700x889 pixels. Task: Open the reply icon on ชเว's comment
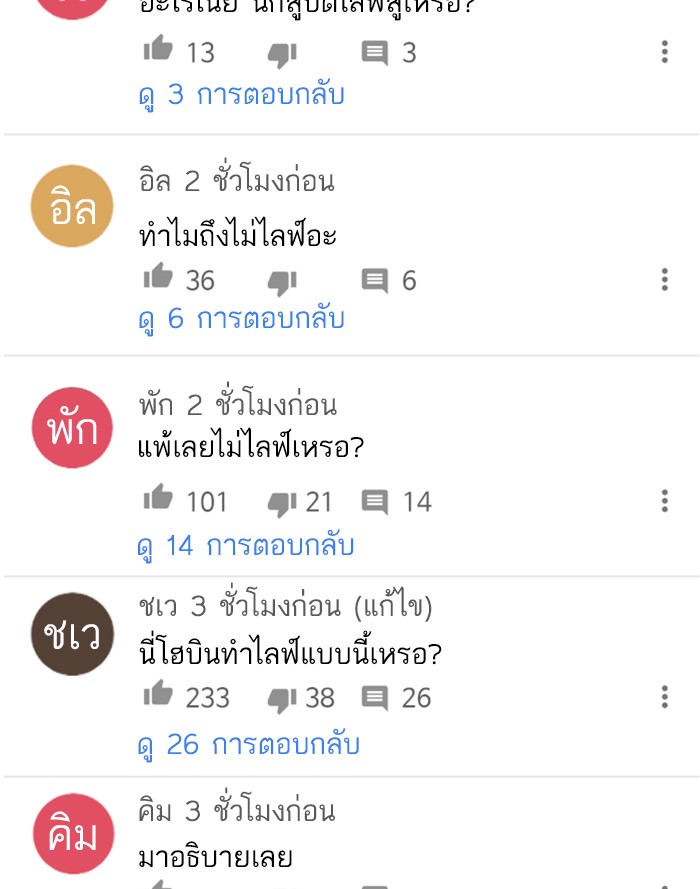(374, 698)
